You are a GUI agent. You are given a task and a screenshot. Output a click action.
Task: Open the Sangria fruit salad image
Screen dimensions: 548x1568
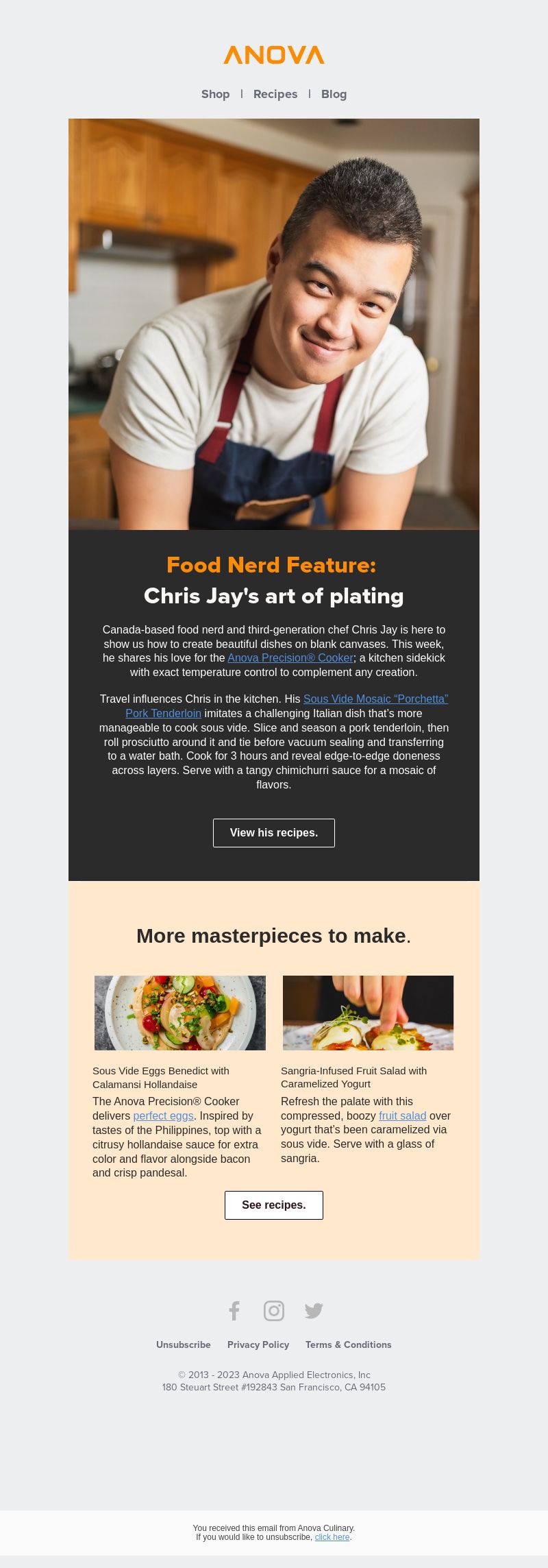pyautogui.click(x=368, y=1013)
